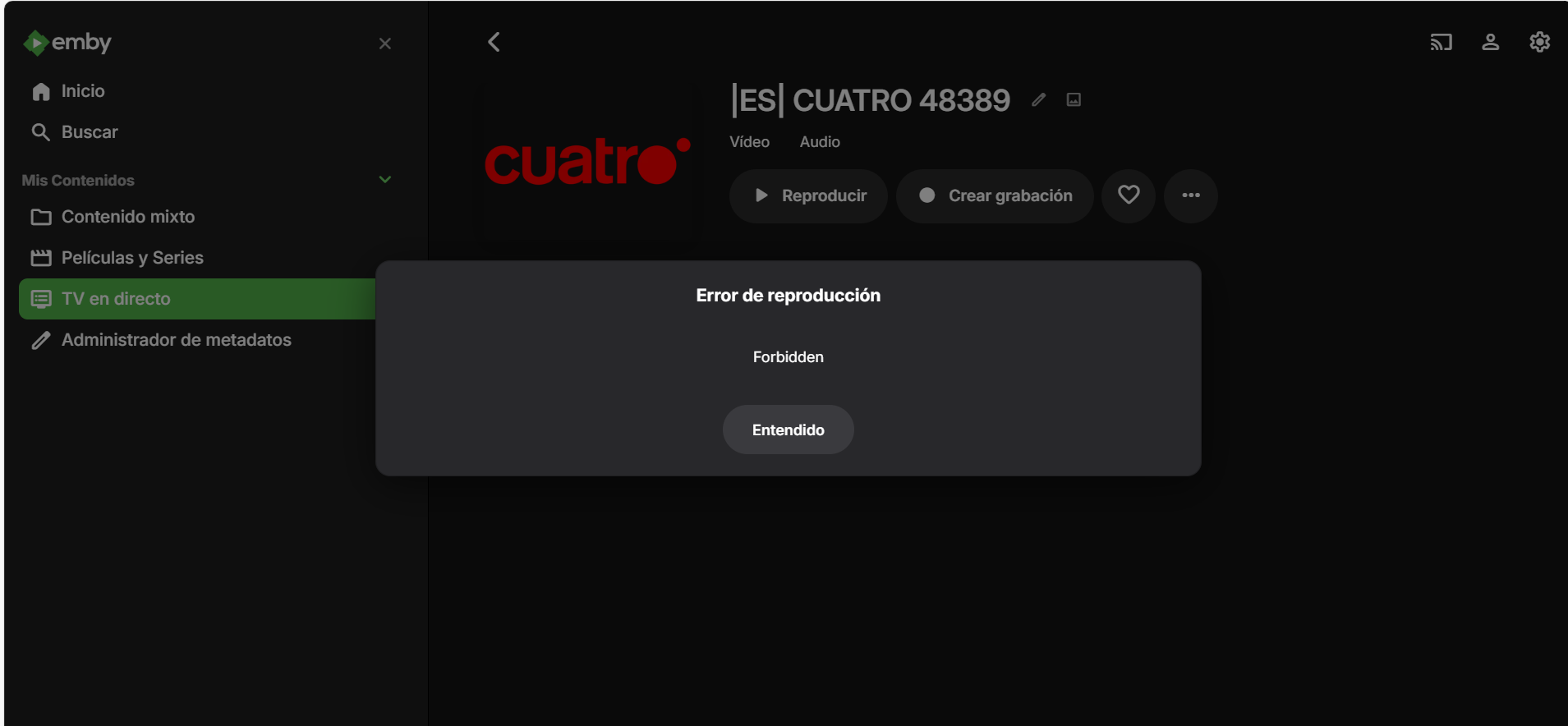Go to Inicio
Screen dimensions: 1568x726
point(82,91)
